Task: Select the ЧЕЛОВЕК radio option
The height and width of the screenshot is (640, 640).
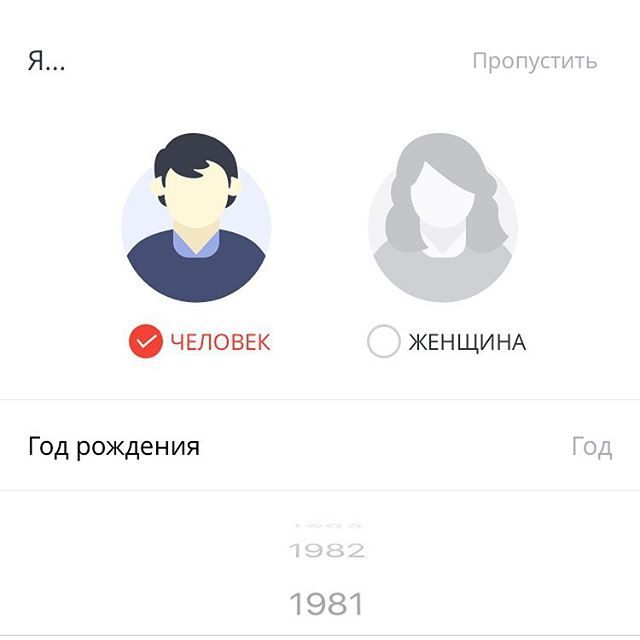Action: point(146,342)
